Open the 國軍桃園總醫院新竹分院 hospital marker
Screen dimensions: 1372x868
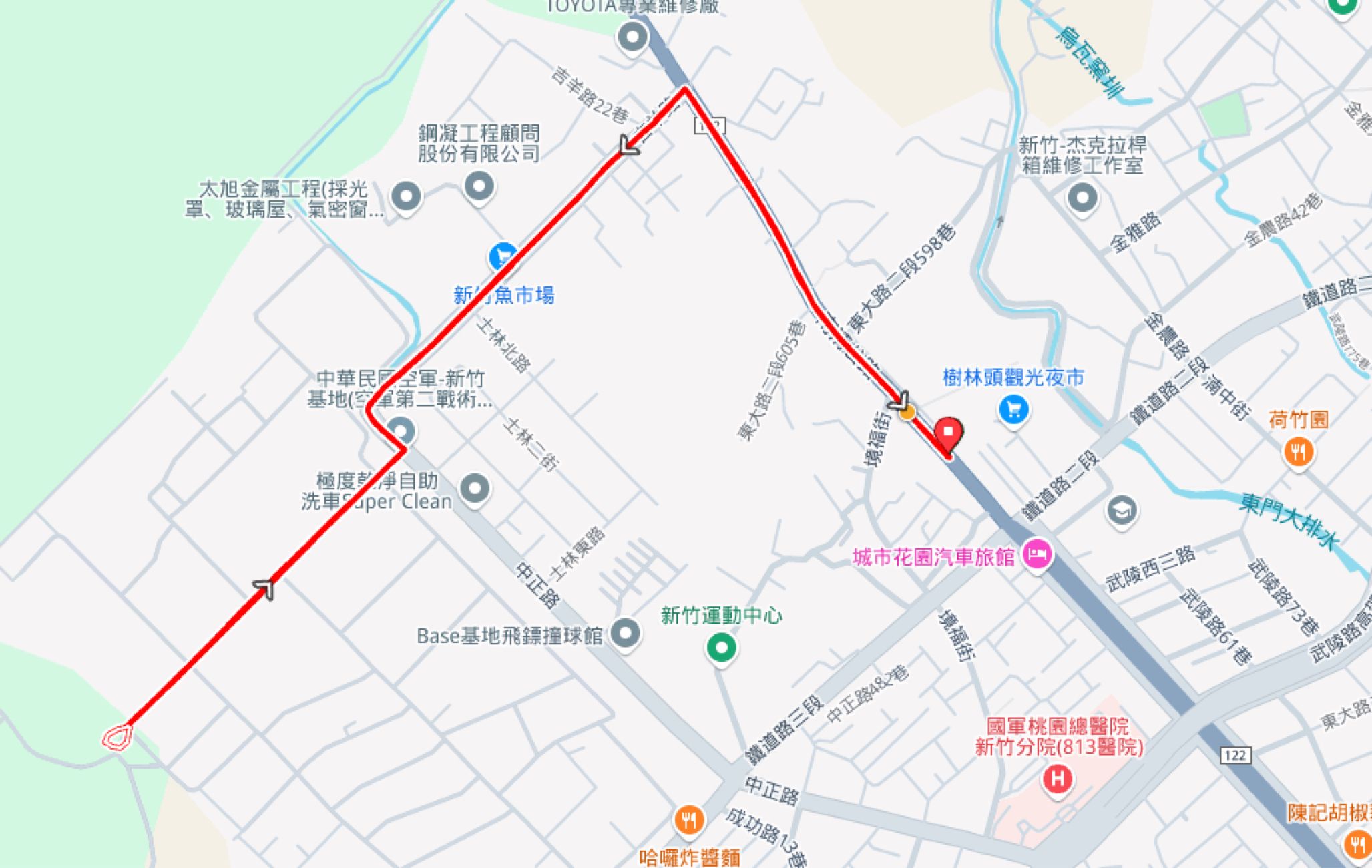pos(1057,779)
